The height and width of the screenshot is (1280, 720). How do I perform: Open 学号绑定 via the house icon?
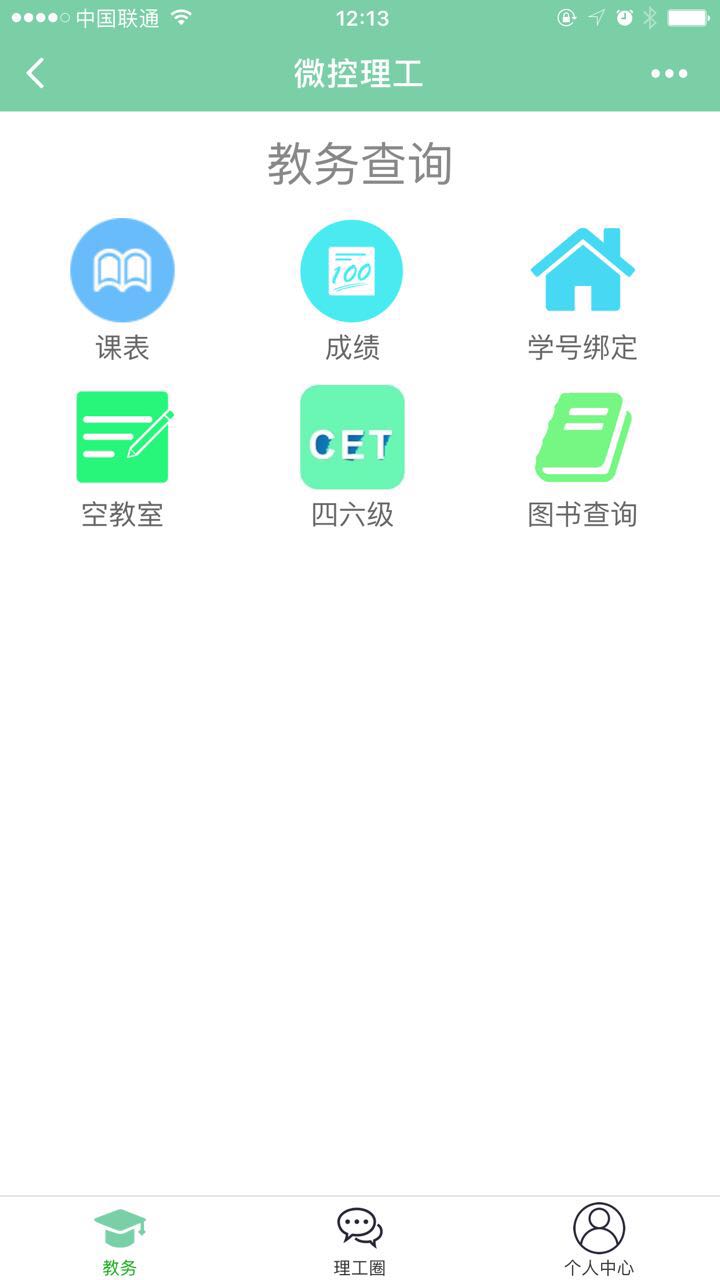(583, 269)
